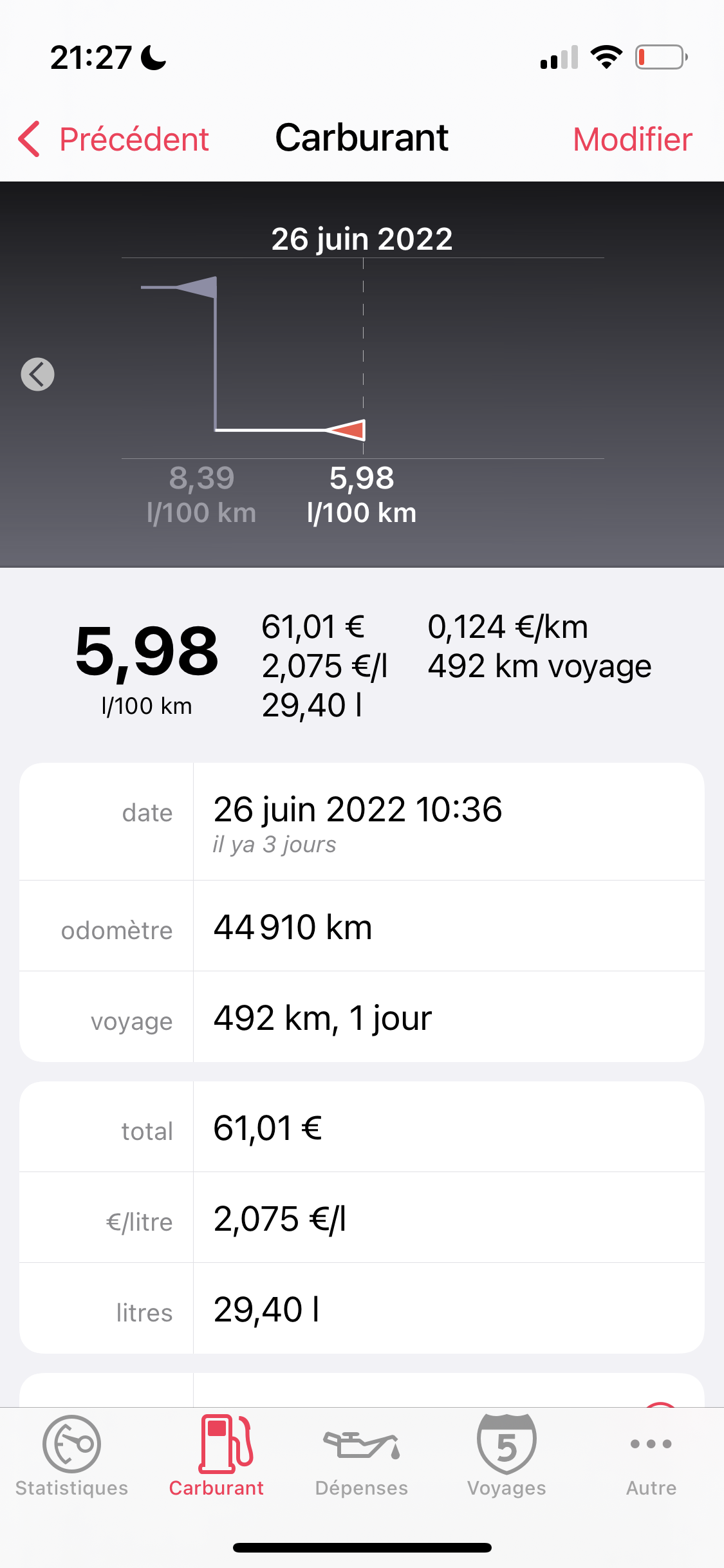Open the Dépenses tab
The image size is (724, 1568).
pos(362,1456)
